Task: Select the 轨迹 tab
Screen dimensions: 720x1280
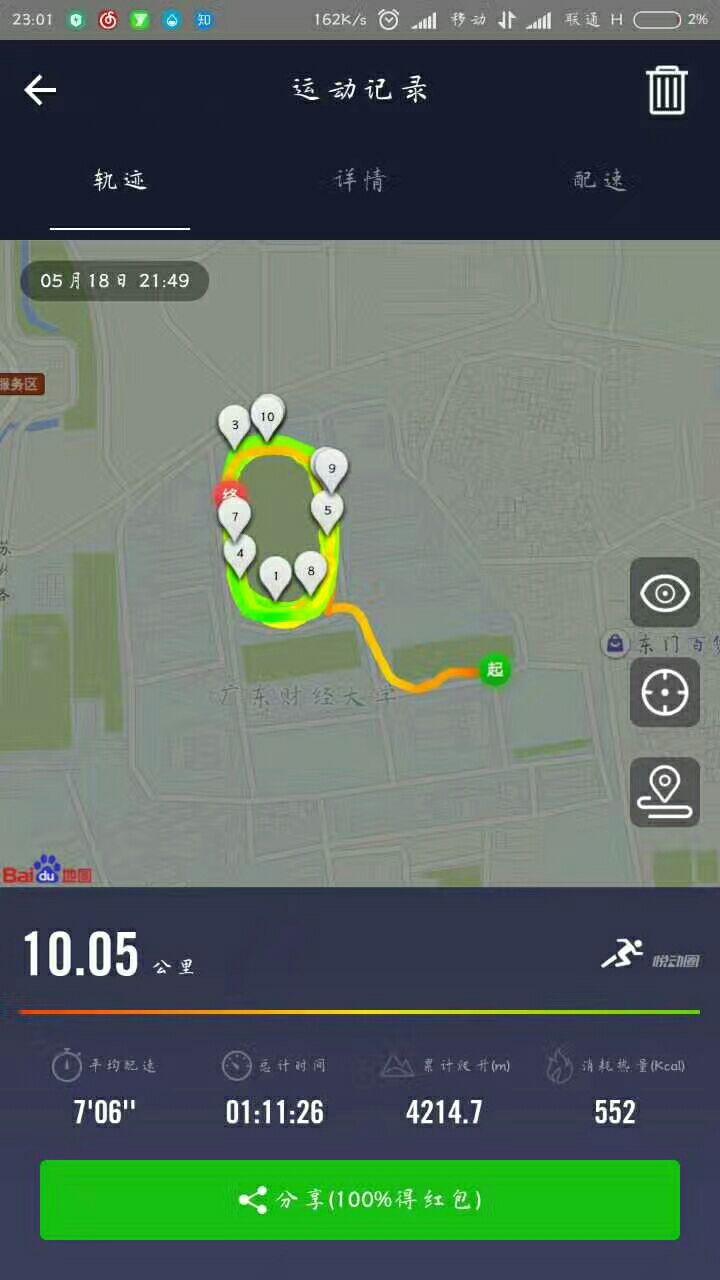Action: click(x=120, y=180)
